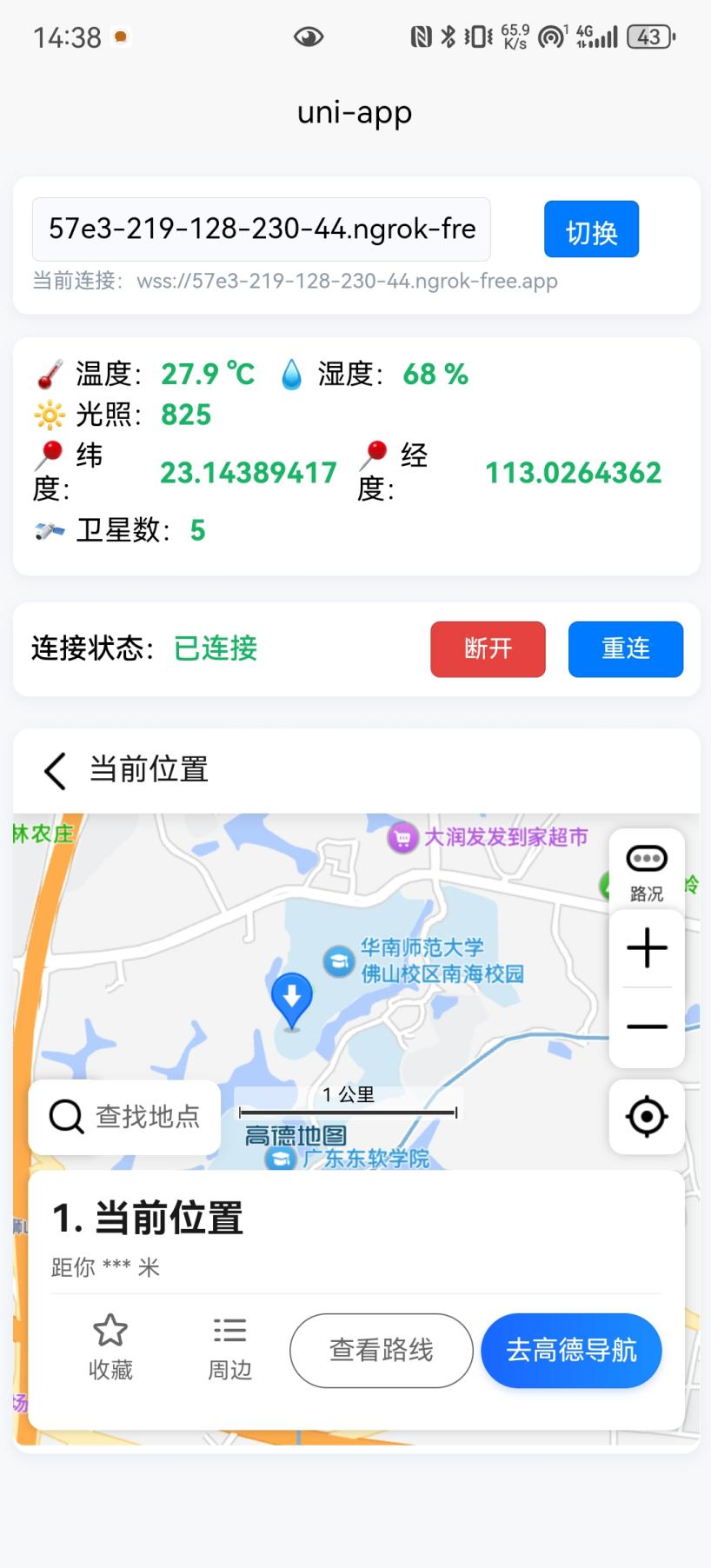
Task: Tap the blue location marker pin
Action: (292, 1000)
